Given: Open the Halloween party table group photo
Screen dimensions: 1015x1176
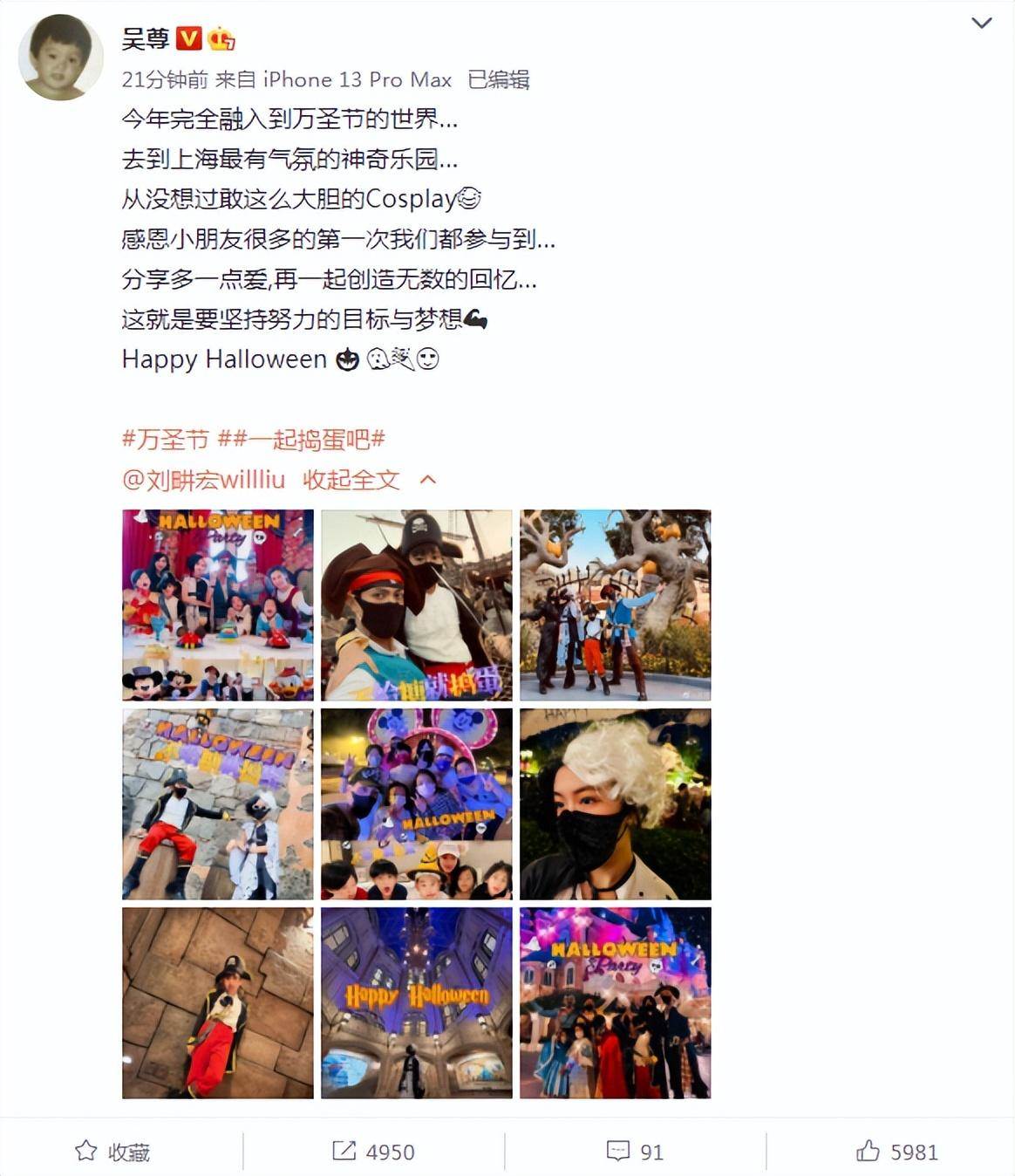Looking at the screenshot, I should [218, 605].
